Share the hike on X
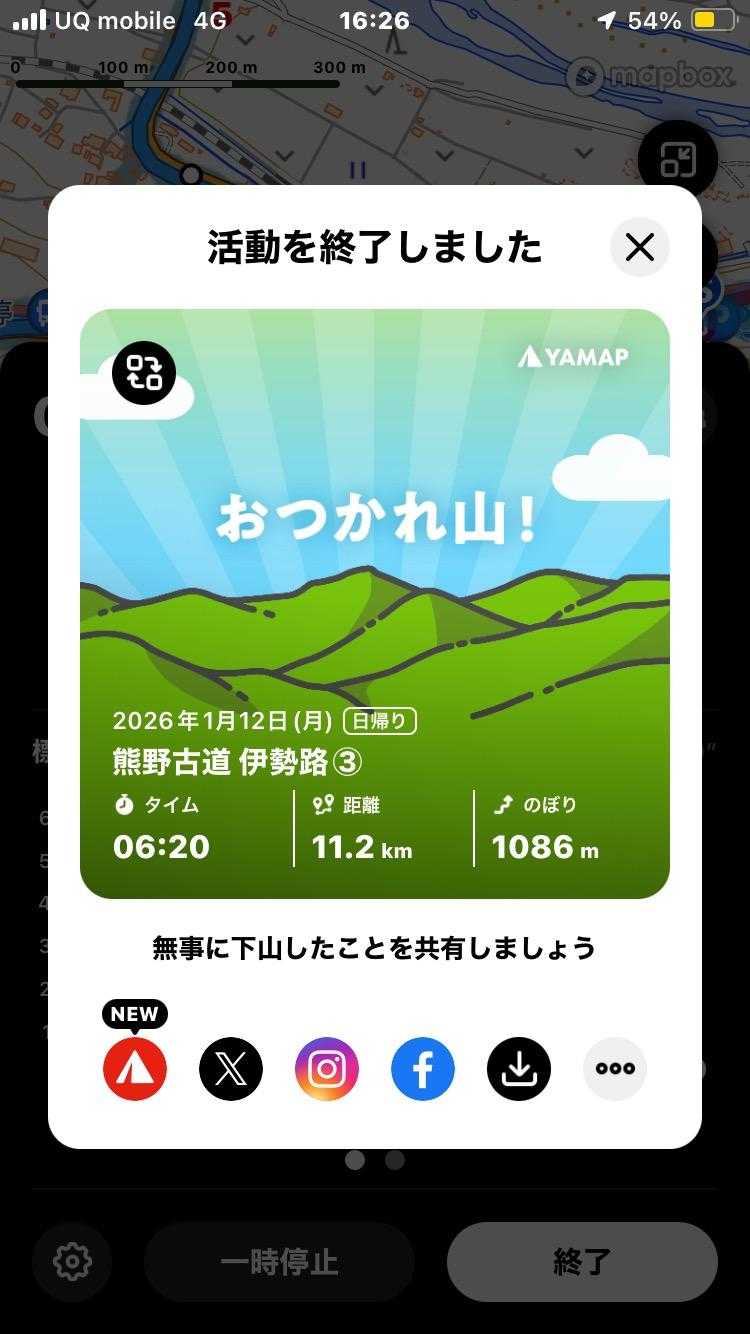Screen dimensions: 750x1334 tap(231, 1069)
